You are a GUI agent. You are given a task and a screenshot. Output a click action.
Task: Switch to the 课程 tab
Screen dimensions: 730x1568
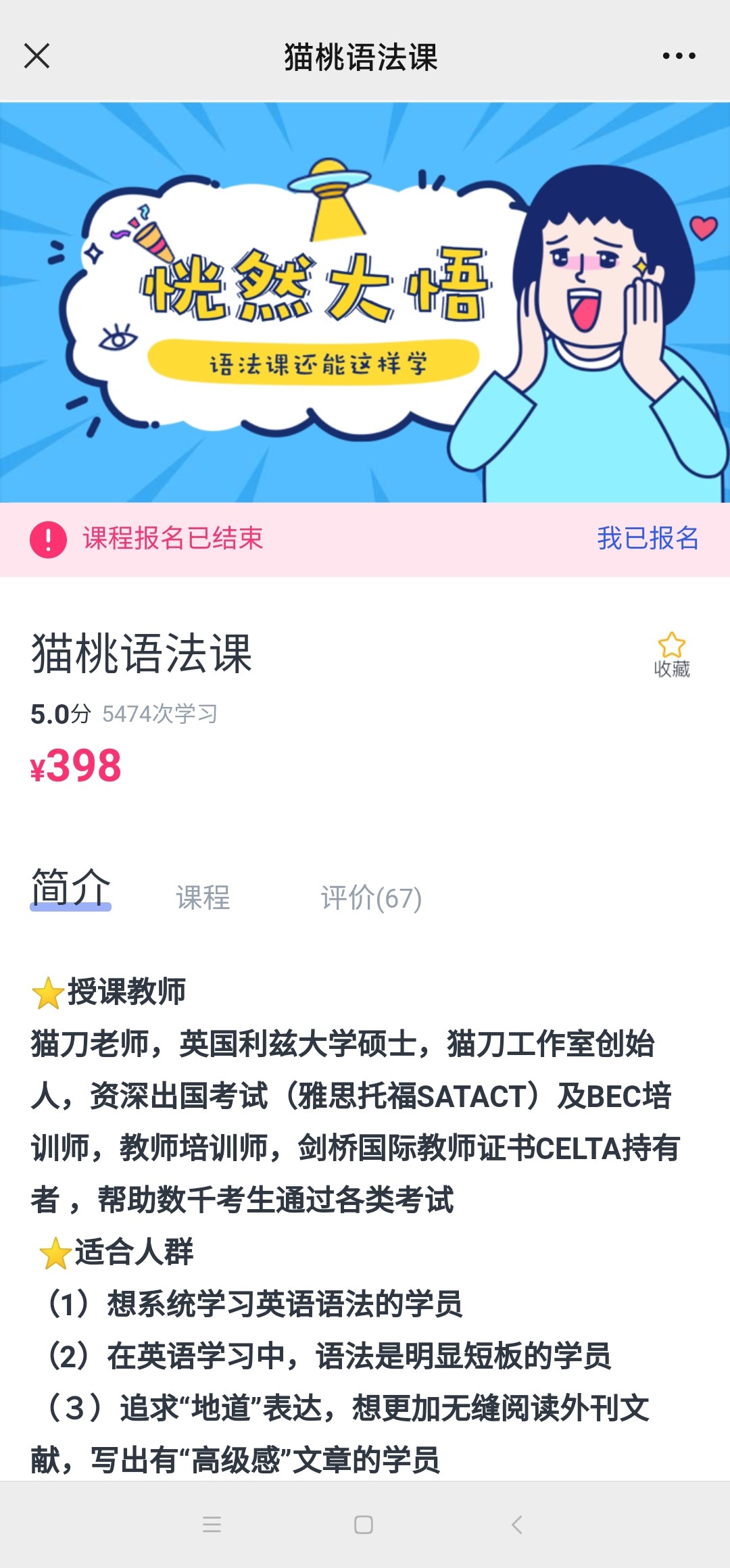204,898
